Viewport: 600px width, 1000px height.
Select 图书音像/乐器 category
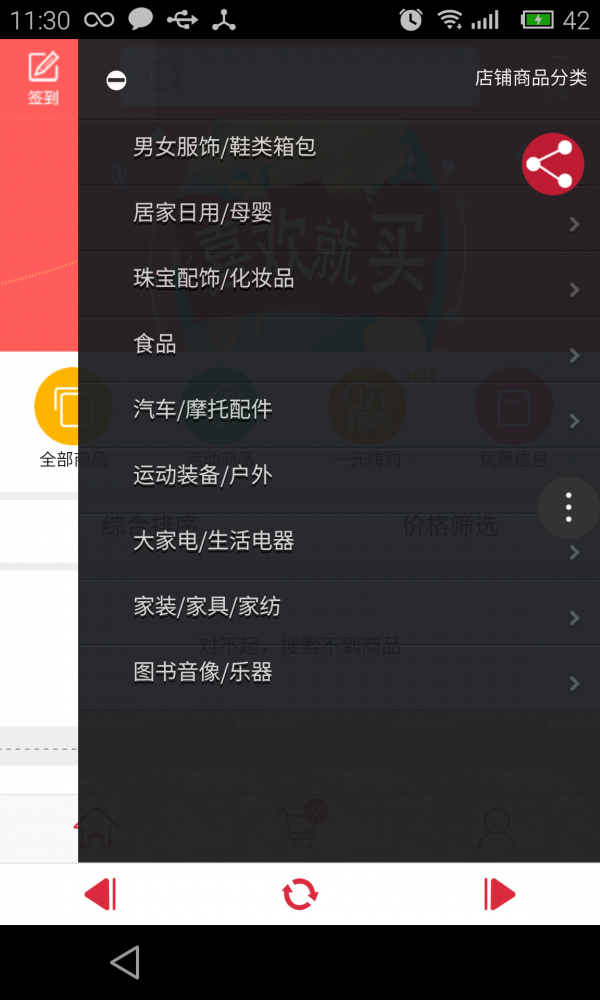(203, 673)
